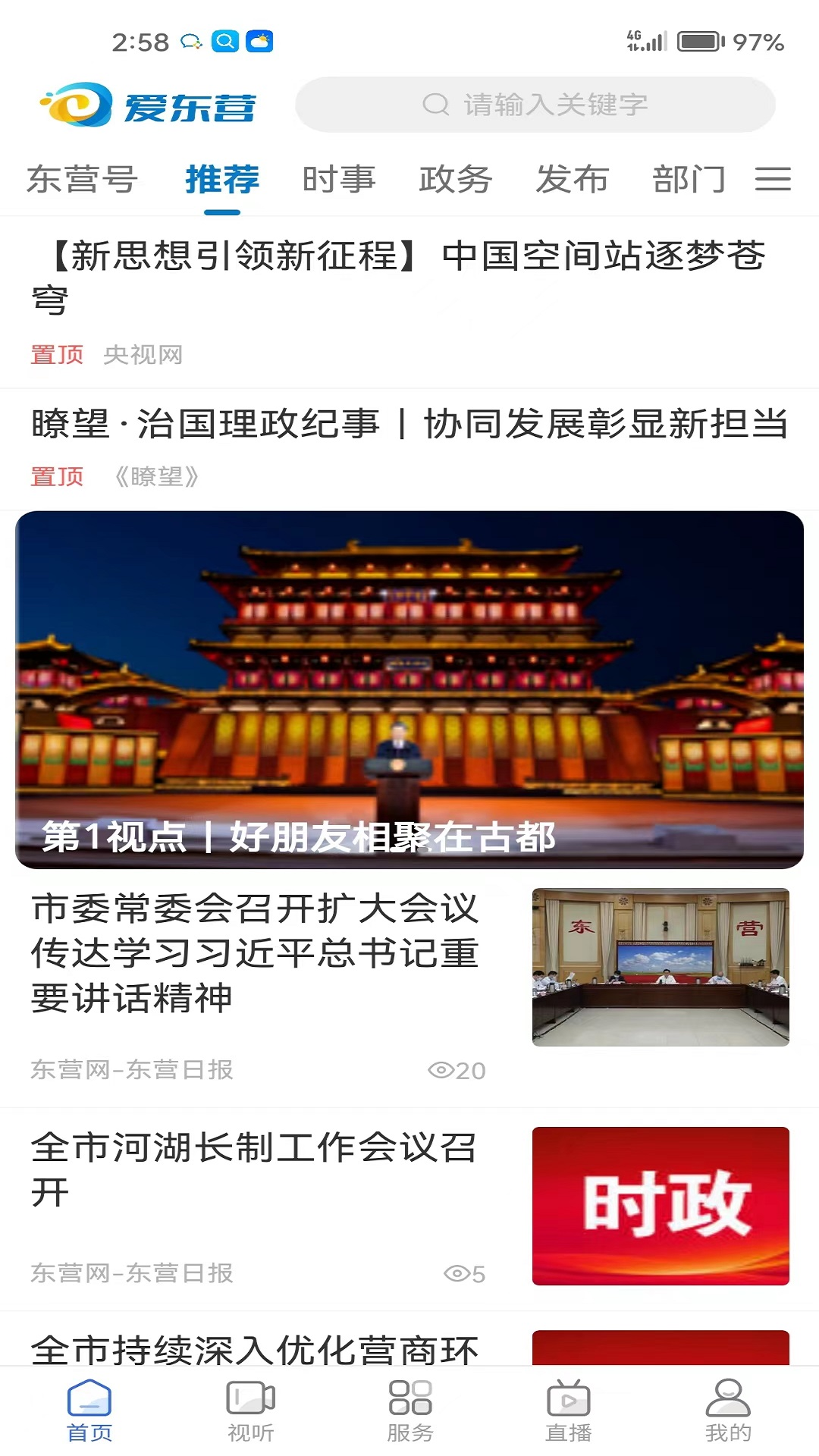This screenshot has height=1456, width=819.
Task: Show more channels via top-right menu icon
Action: [773, 180]
